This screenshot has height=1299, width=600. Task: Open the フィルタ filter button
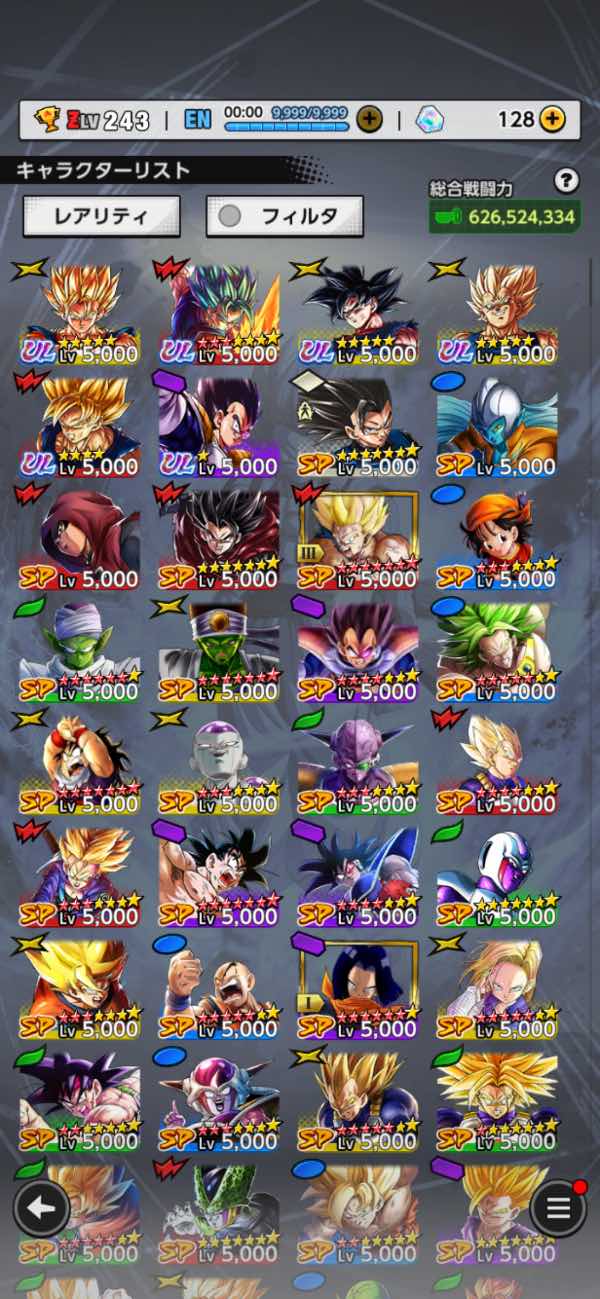284,215
